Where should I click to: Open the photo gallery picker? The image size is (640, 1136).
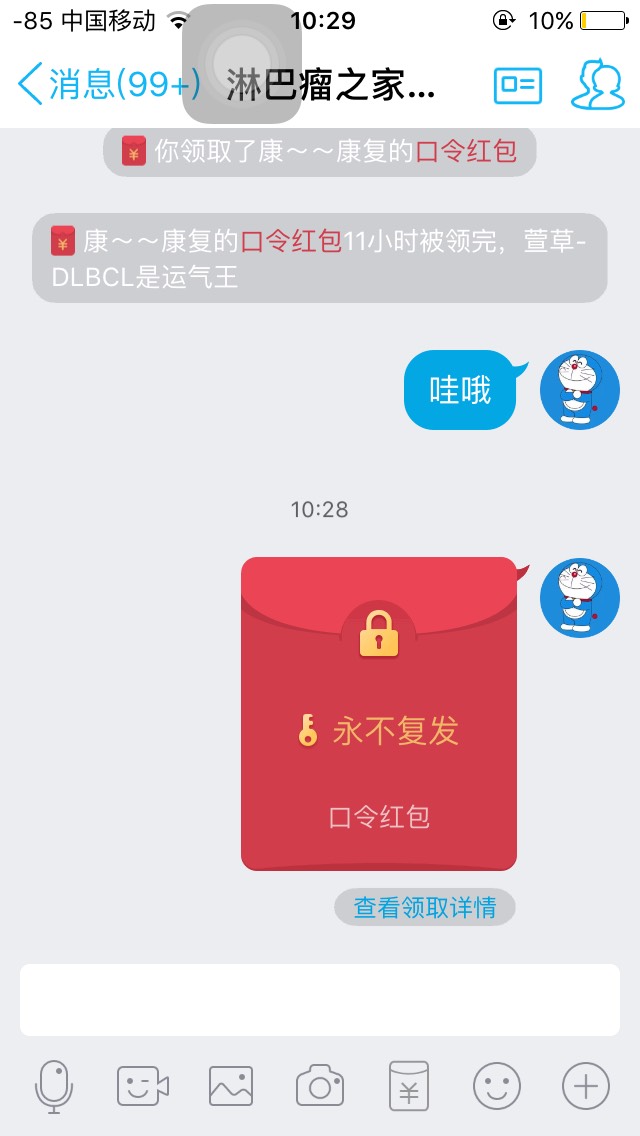pyautogui.click(x=231, y=1086)
